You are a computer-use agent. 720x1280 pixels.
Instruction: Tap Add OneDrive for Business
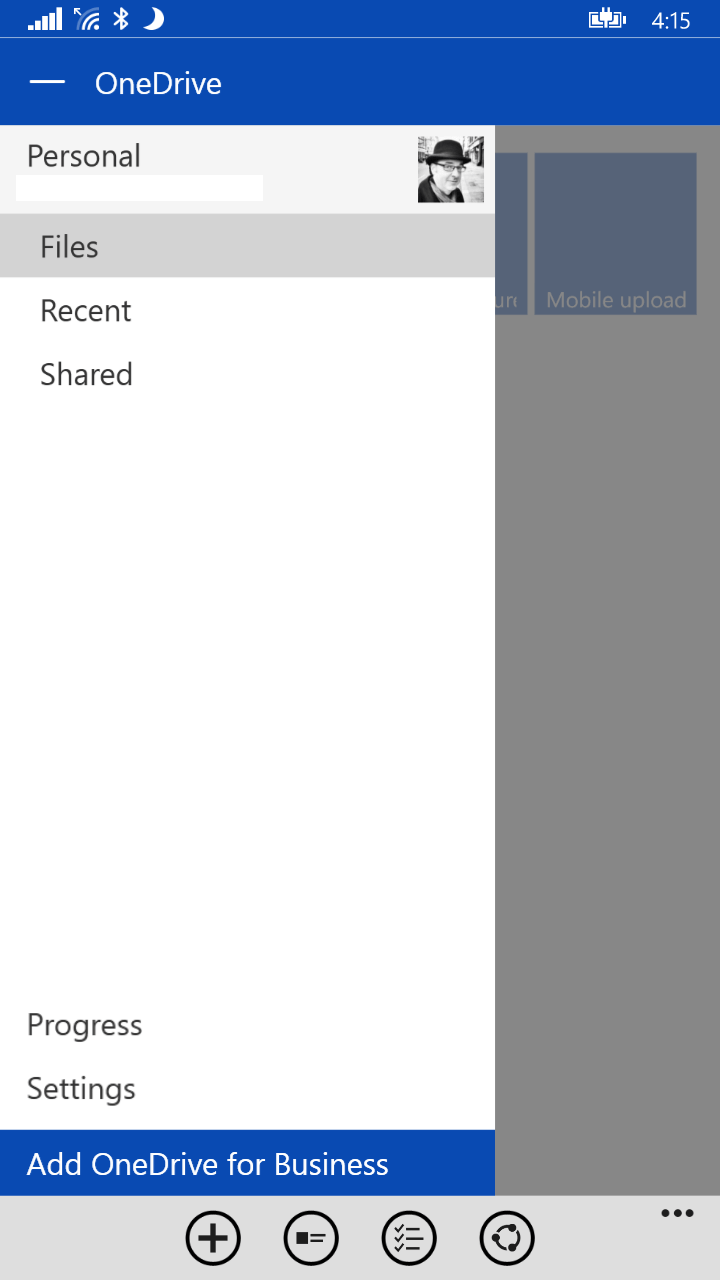point(247,1163)
